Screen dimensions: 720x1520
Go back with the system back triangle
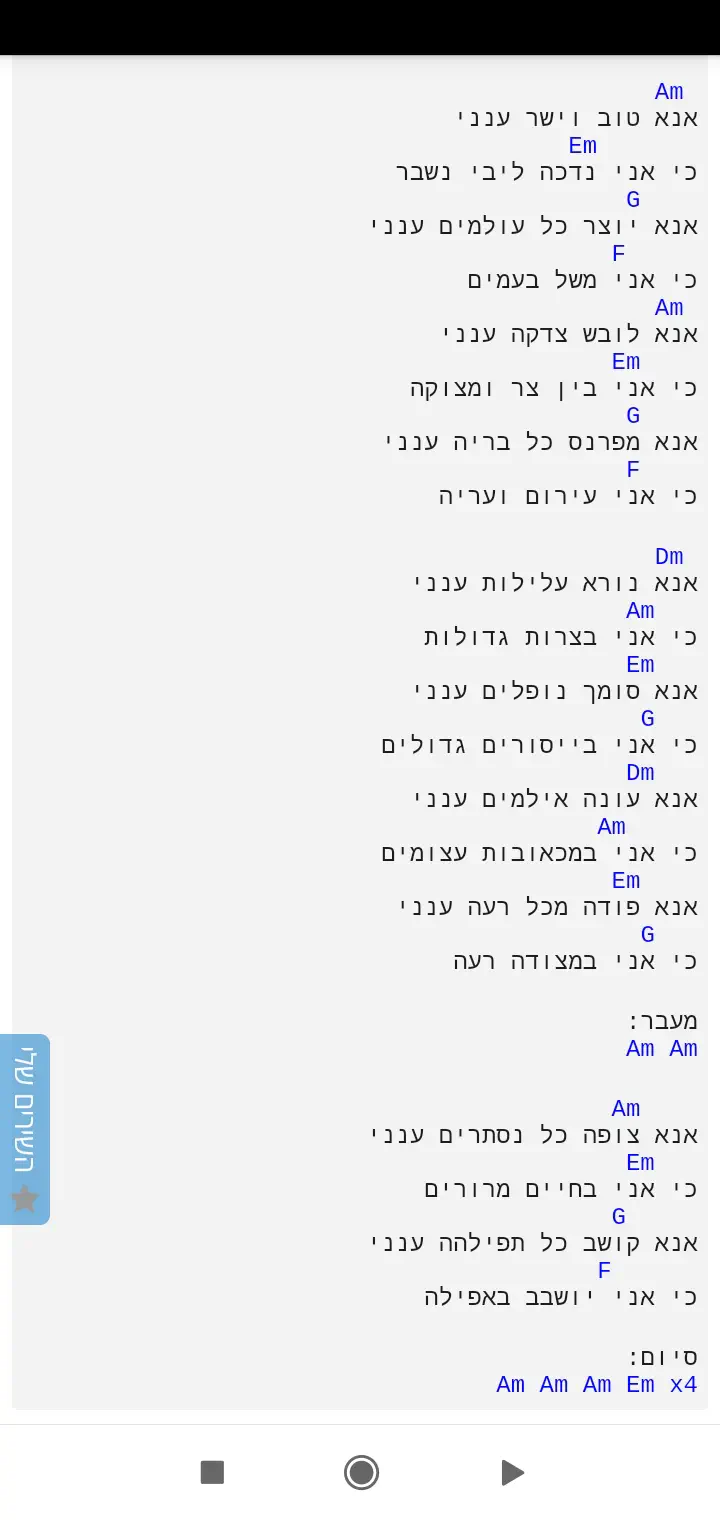pos(512,1472)
